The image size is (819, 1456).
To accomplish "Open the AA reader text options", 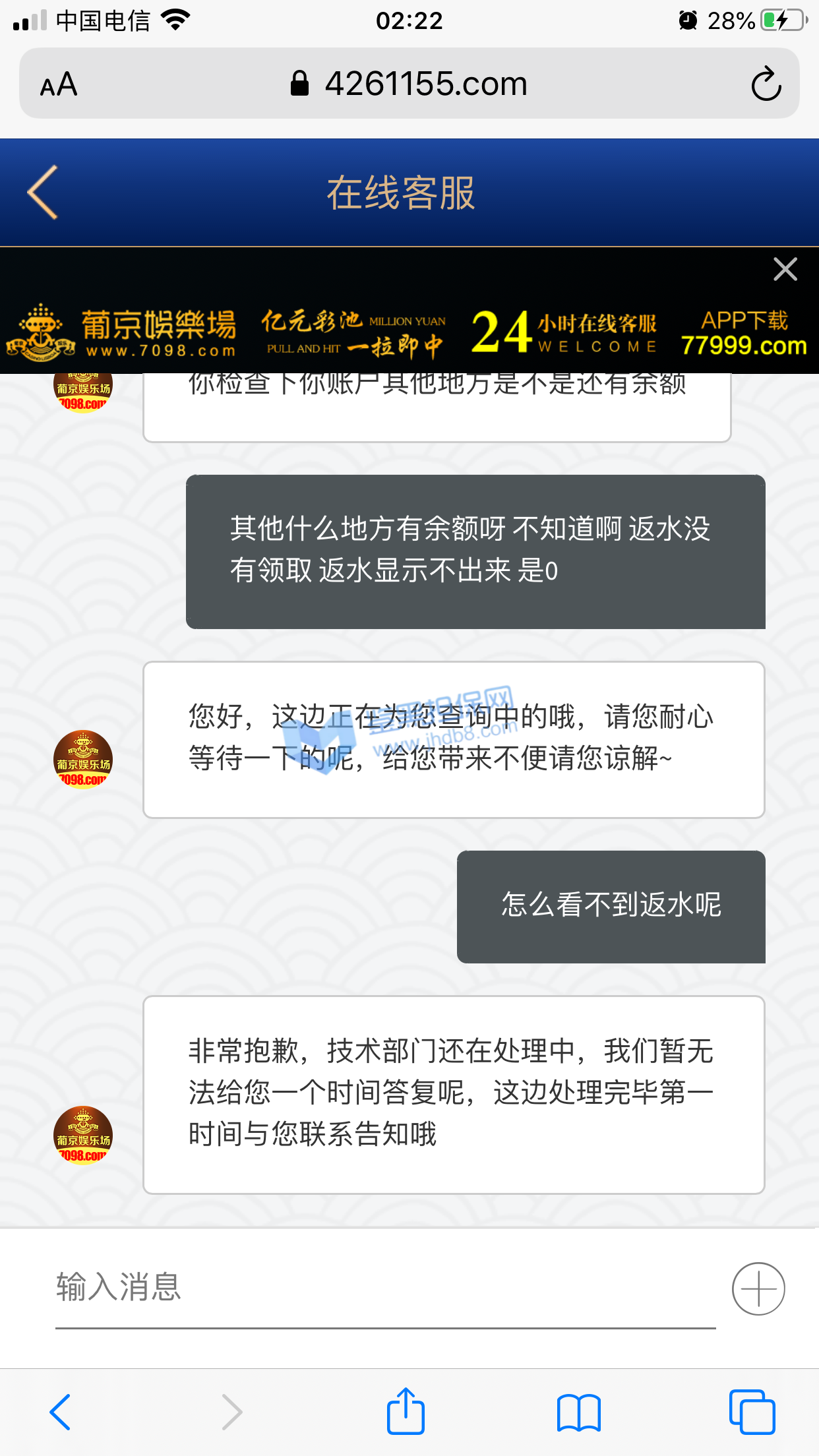I will pos(59,84).
